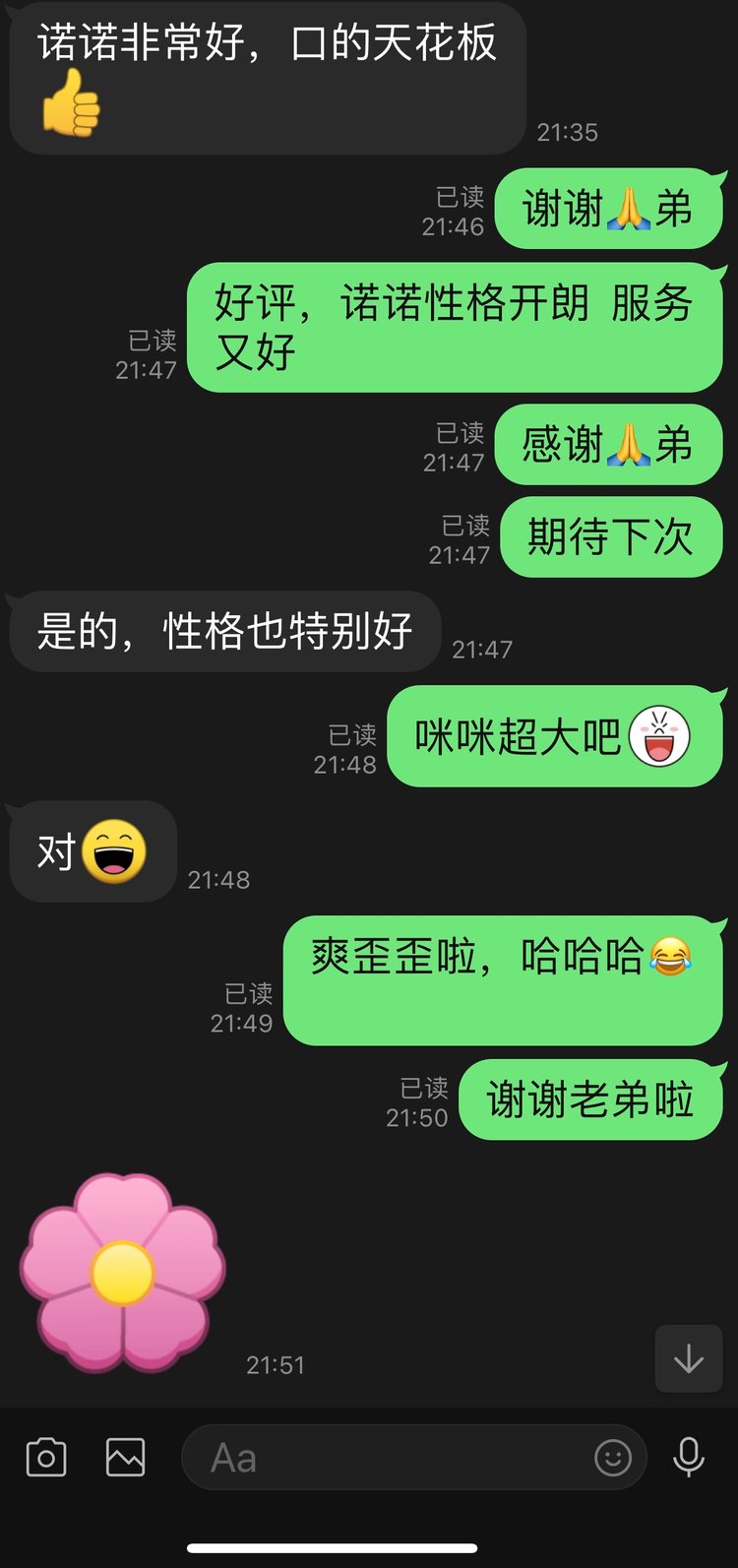Open the photo gallery picker
Viewport: 738px width, 1568px height.
(125, 1458)
